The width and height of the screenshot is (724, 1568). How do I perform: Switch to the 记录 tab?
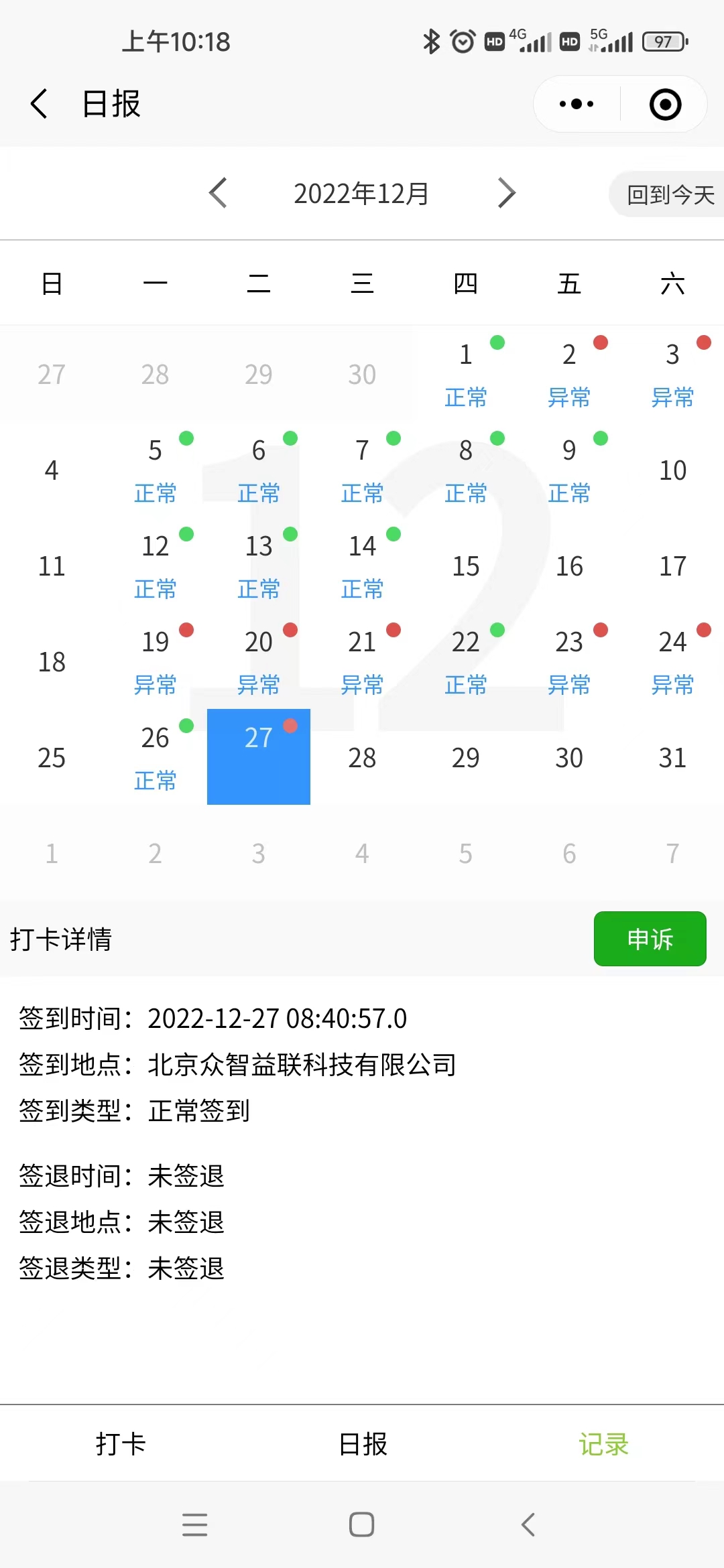click(603, 1443)
